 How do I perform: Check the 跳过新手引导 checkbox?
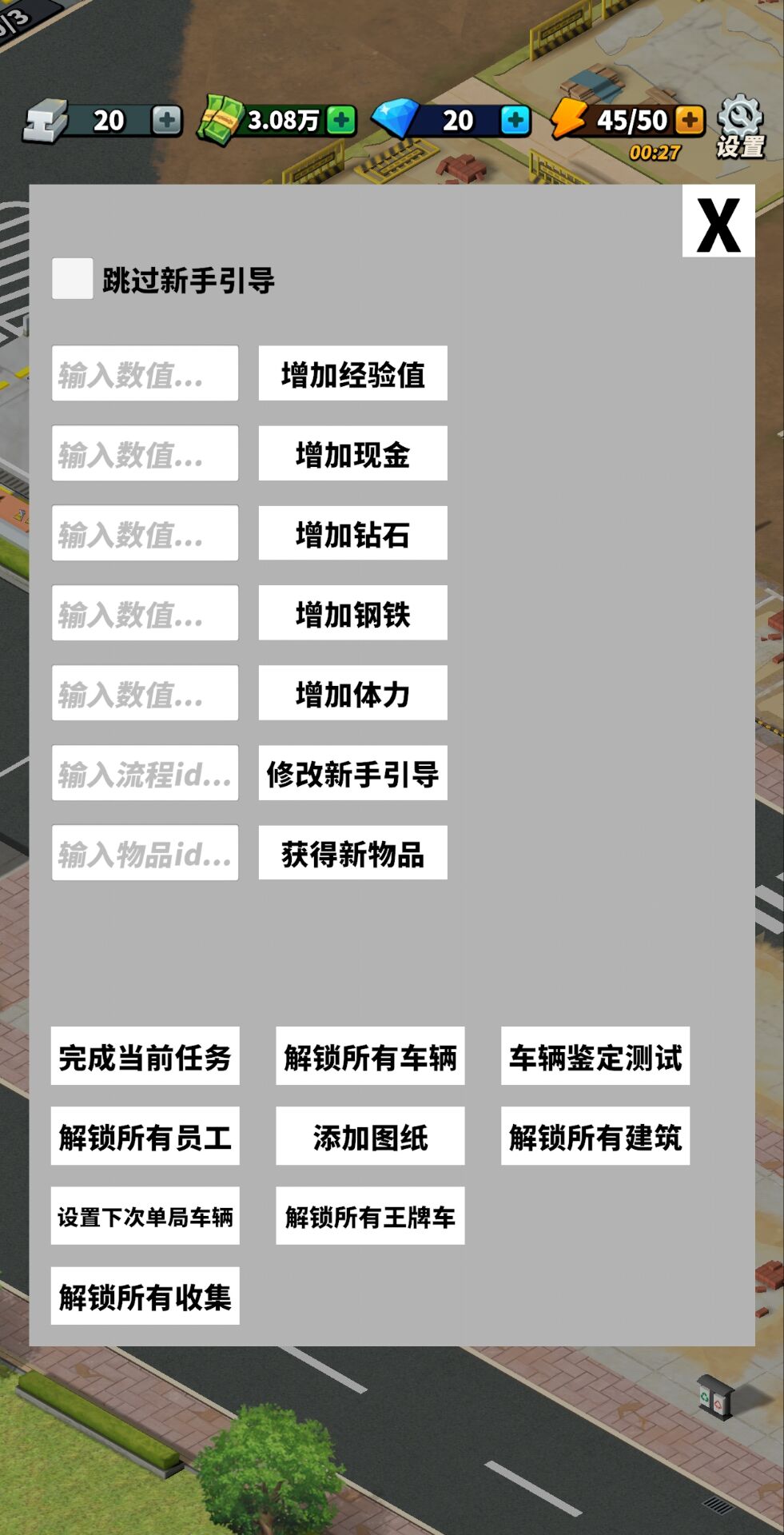pyautogui.click(x=73, y=279)
